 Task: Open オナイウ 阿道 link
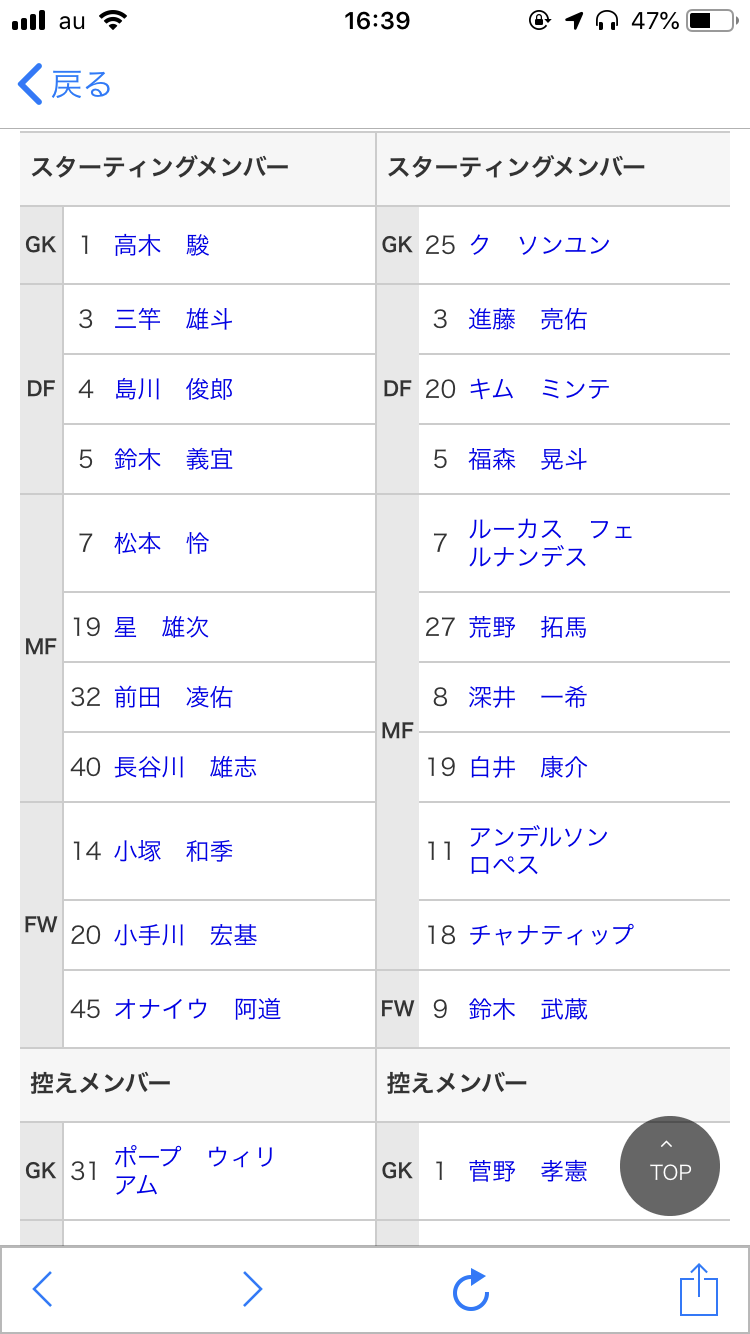(x=197, y=1009)
